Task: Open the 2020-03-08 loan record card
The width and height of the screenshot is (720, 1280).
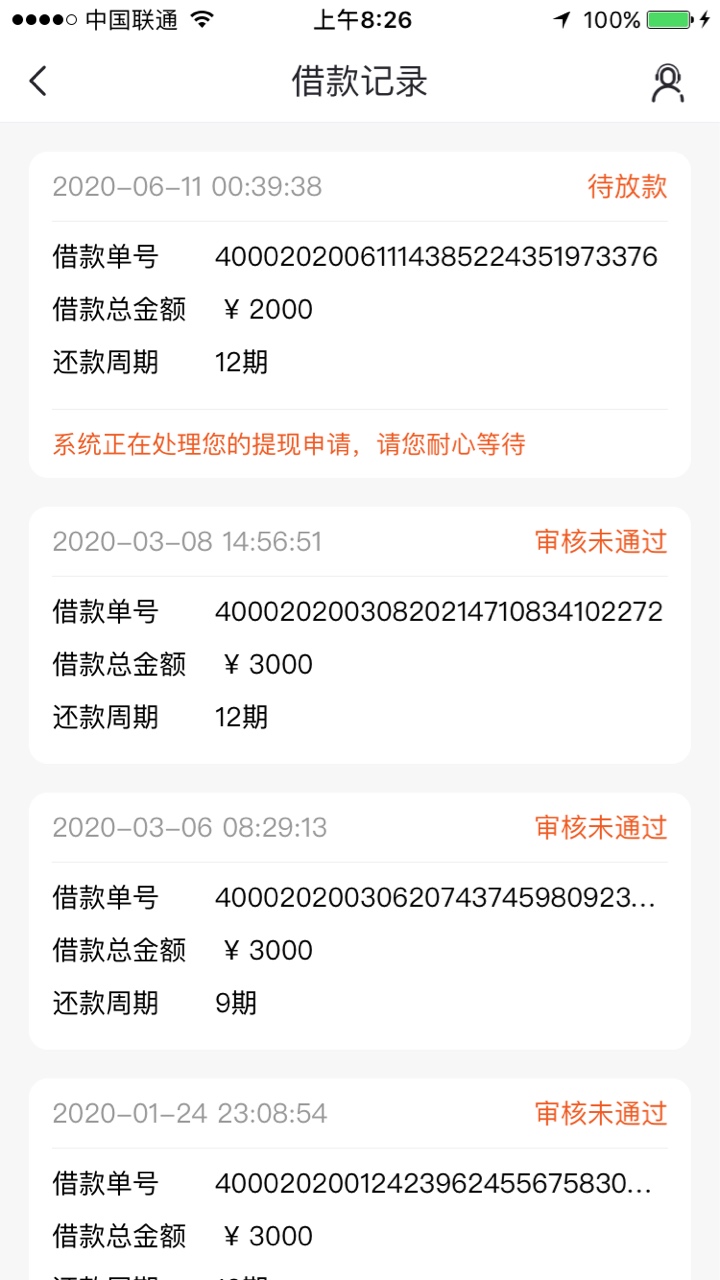Action: tap(360, 636)
